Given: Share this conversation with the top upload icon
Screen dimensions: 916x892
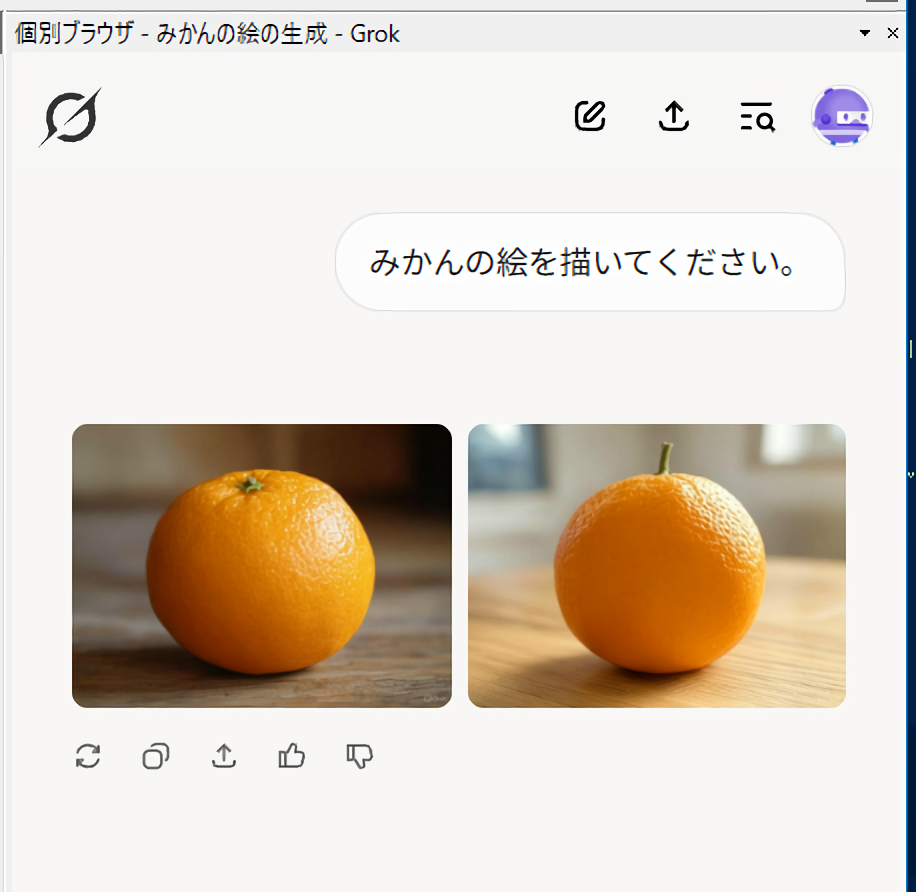Looking at the screenshot, I should pos(675,117).
